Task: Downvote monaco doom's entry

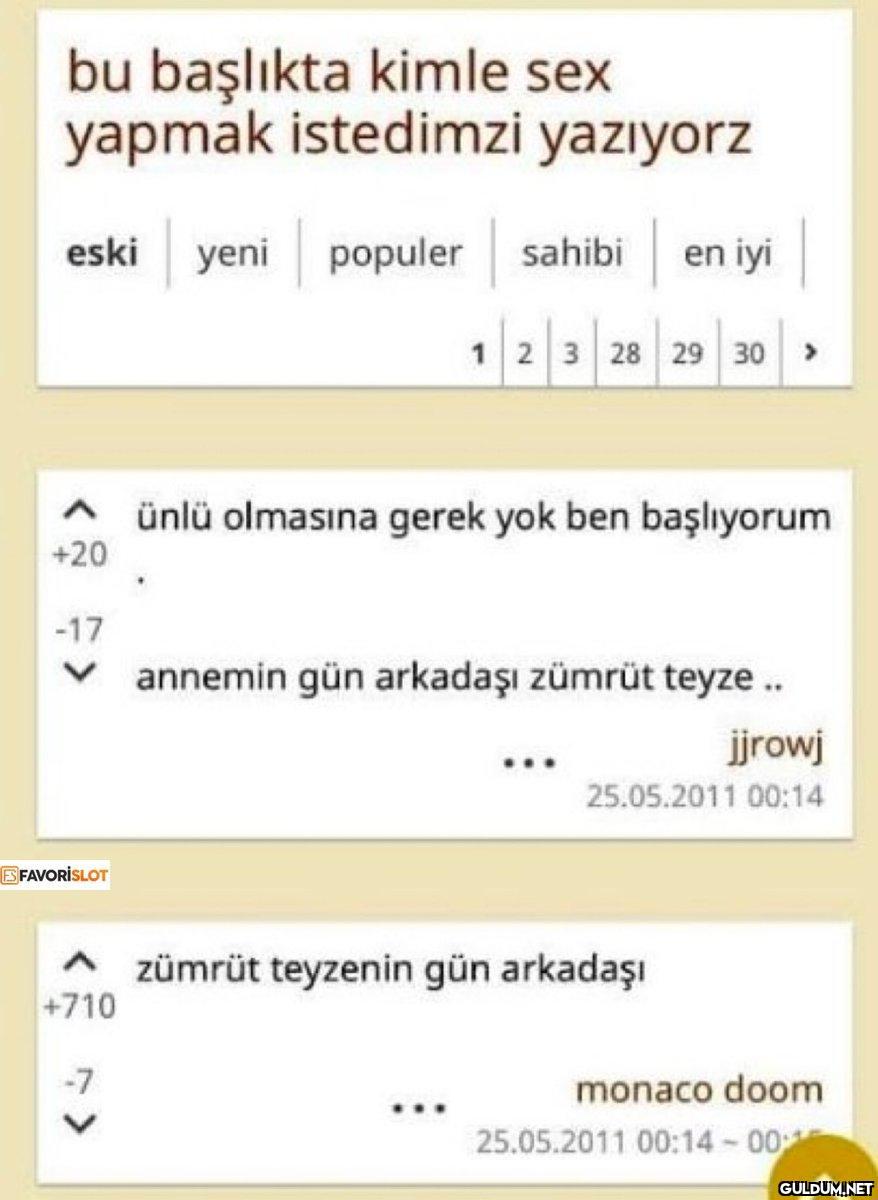Action: tap(78, 1123)
